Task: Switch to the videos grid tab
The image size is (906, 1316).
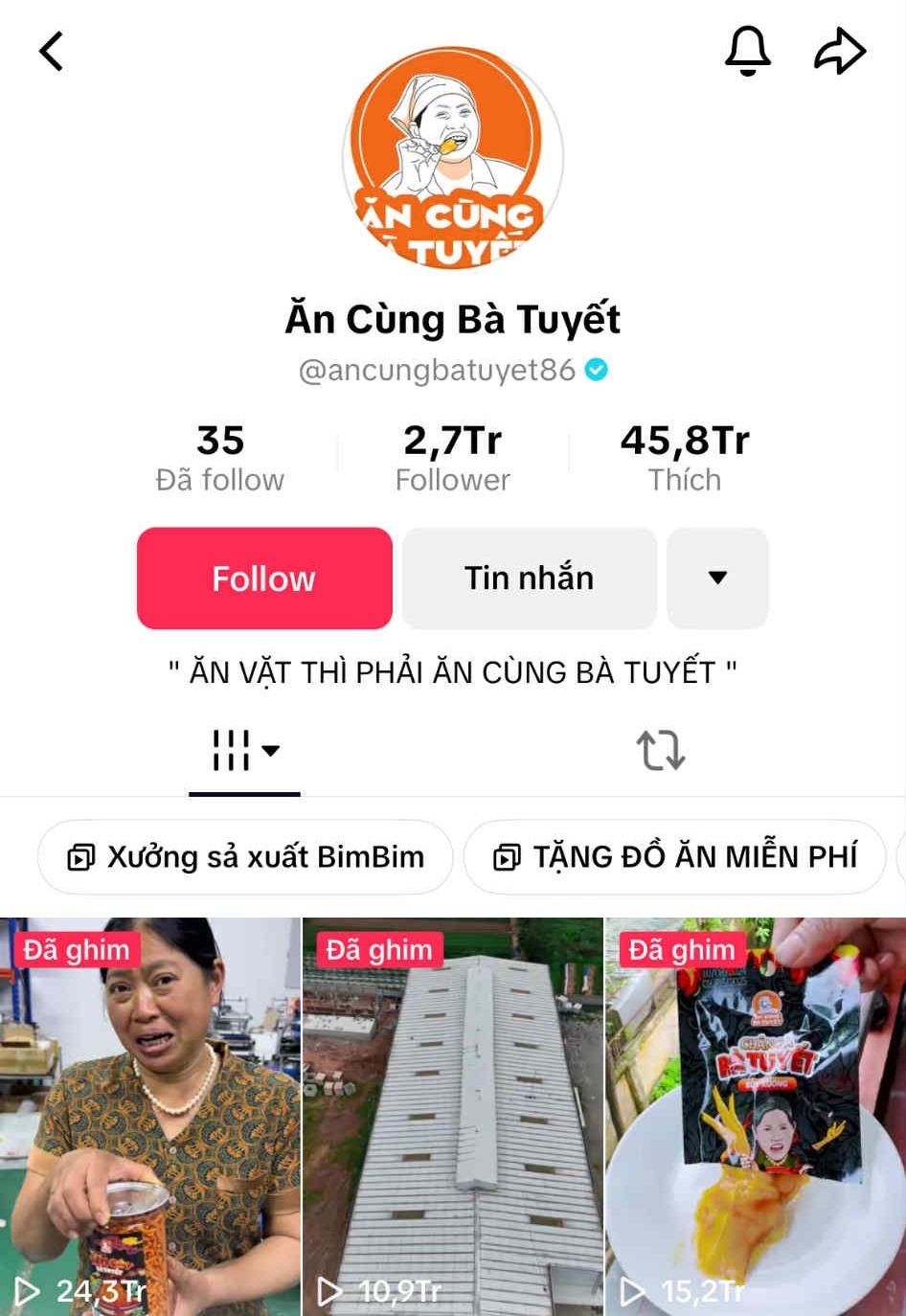Action: tap(244, 750)
